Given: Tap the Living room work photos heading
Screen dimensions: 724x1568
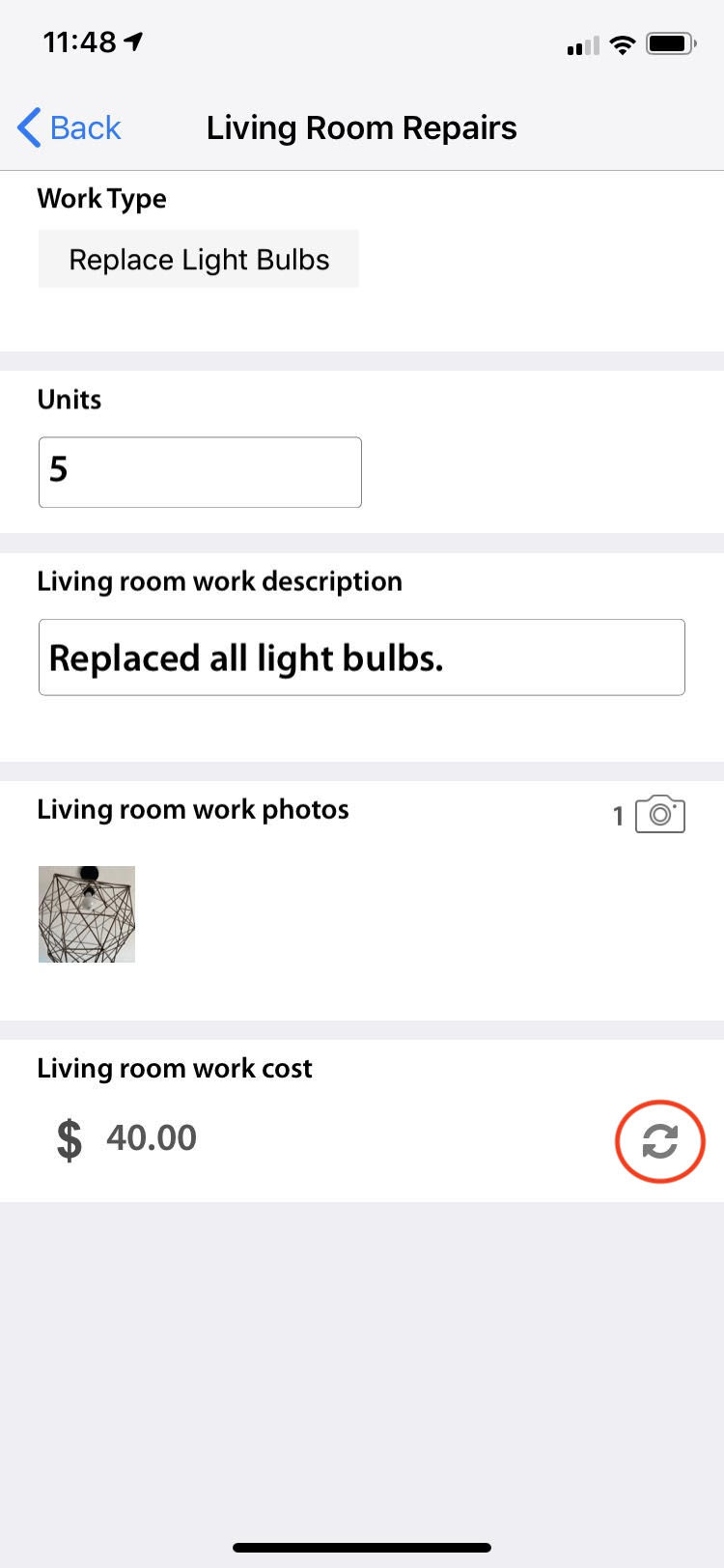Looking at the screenshot, I should coord(192,810).
